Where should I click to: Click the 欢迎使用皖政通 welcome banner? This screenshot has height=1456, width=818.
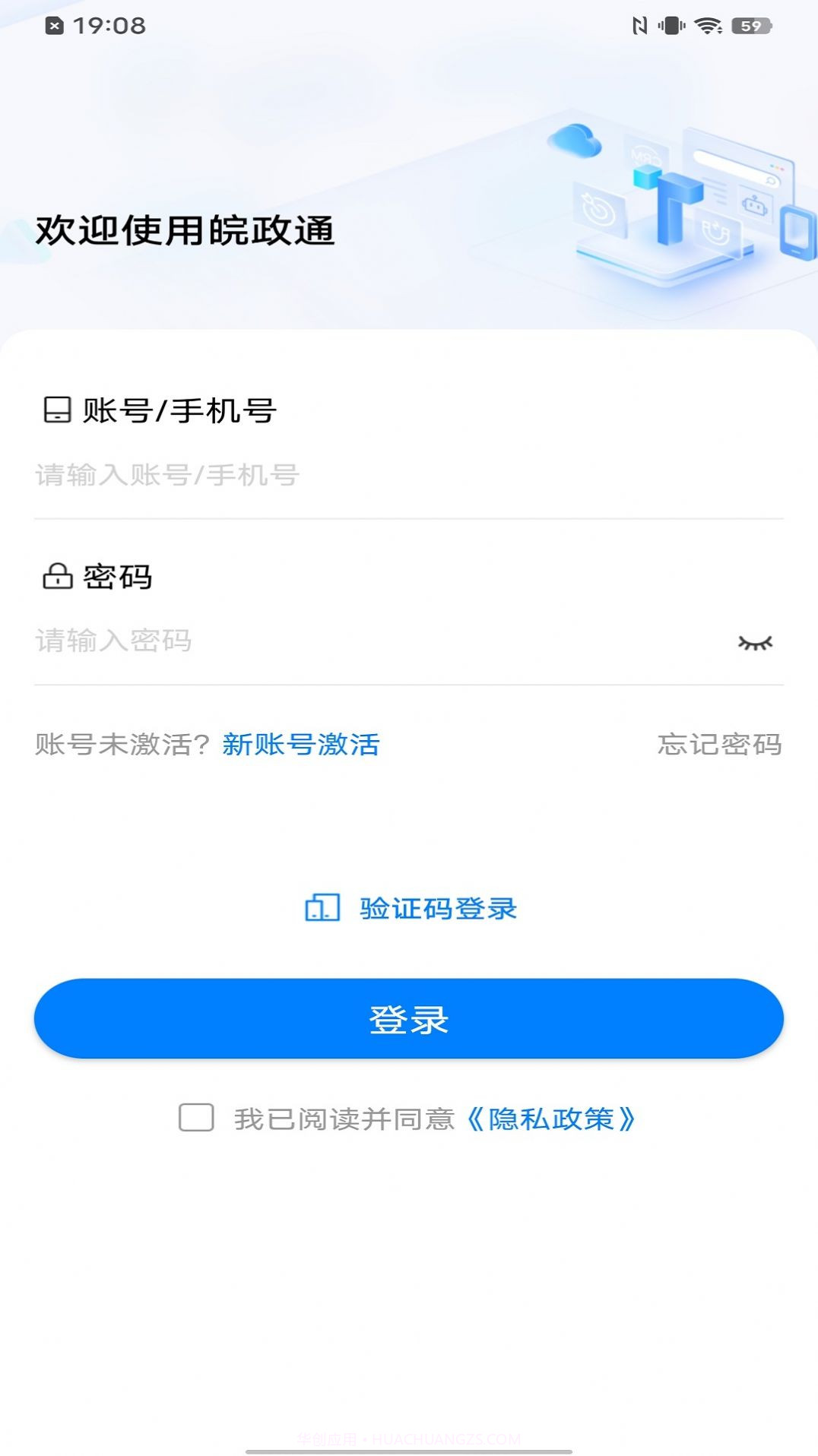185,231
